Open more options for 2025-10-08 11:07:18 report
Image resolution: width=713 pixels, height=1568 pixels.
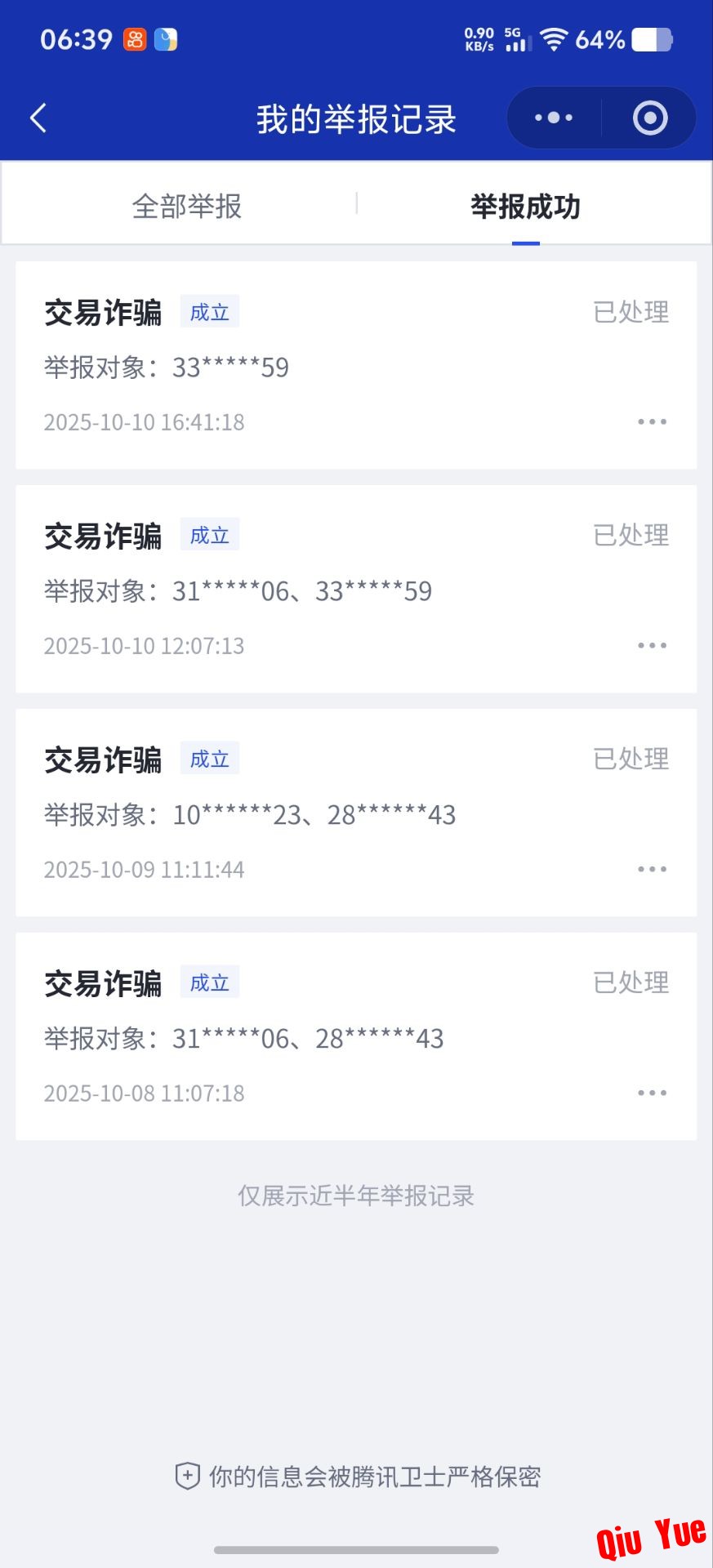[652, 1094]
